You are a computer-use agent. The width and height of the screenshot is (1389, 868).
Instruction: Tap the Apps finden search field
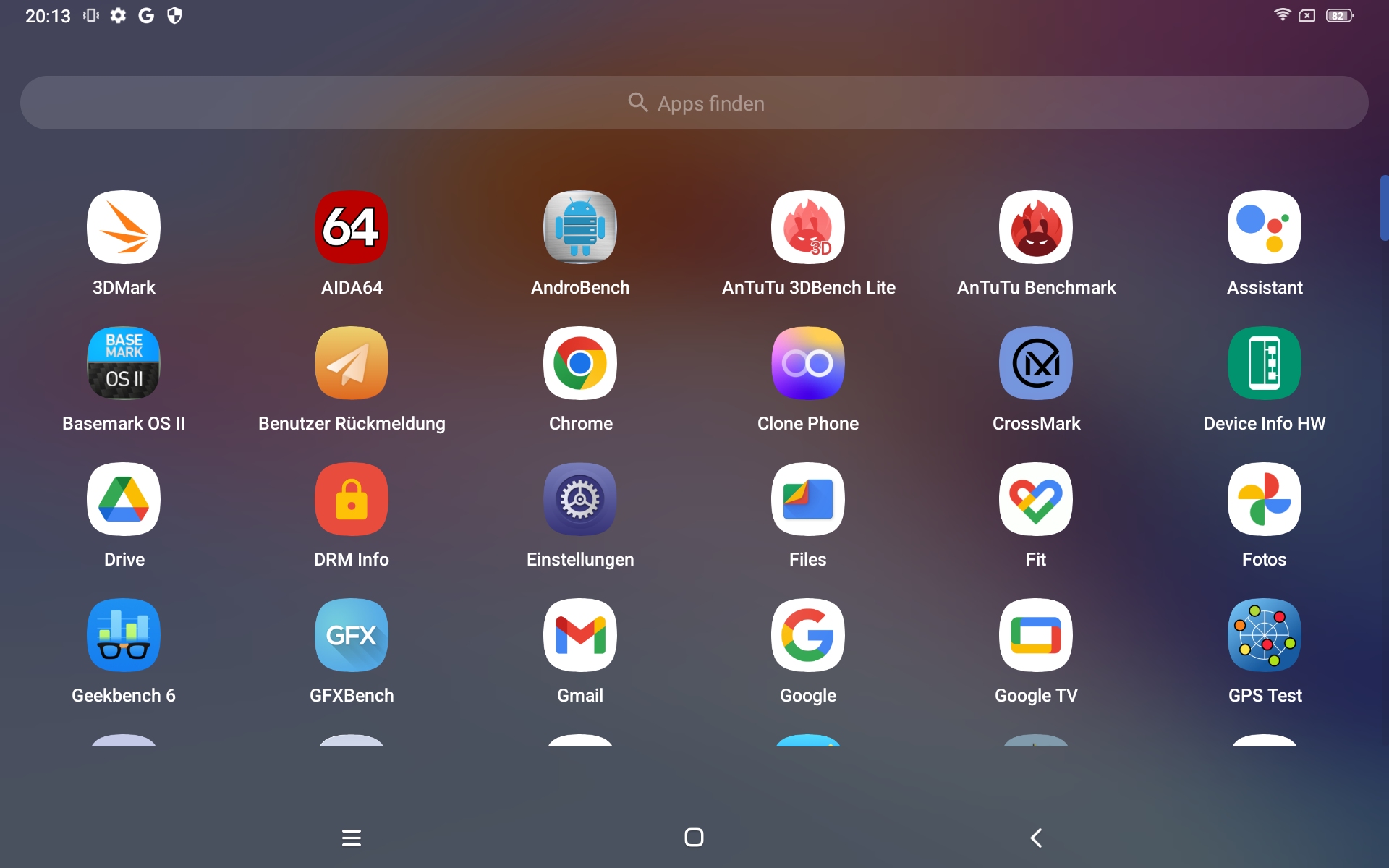tap(694, 103)
